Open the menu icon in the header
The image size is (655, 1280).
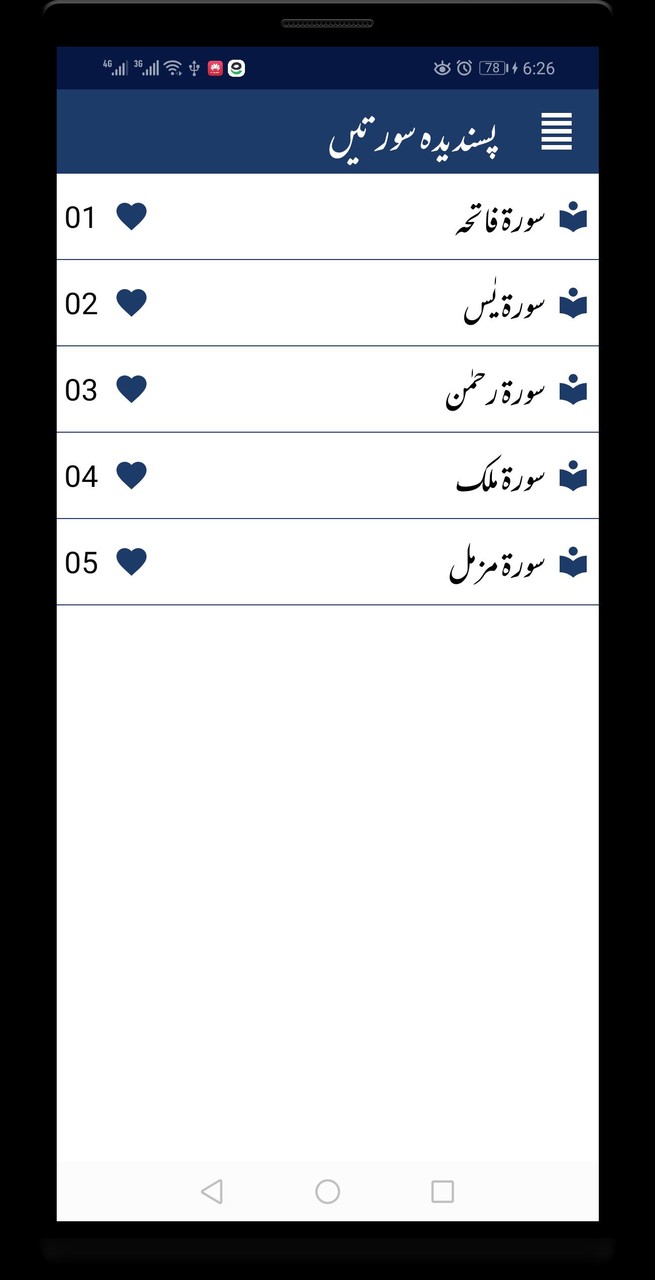click(x=557, y=132)
